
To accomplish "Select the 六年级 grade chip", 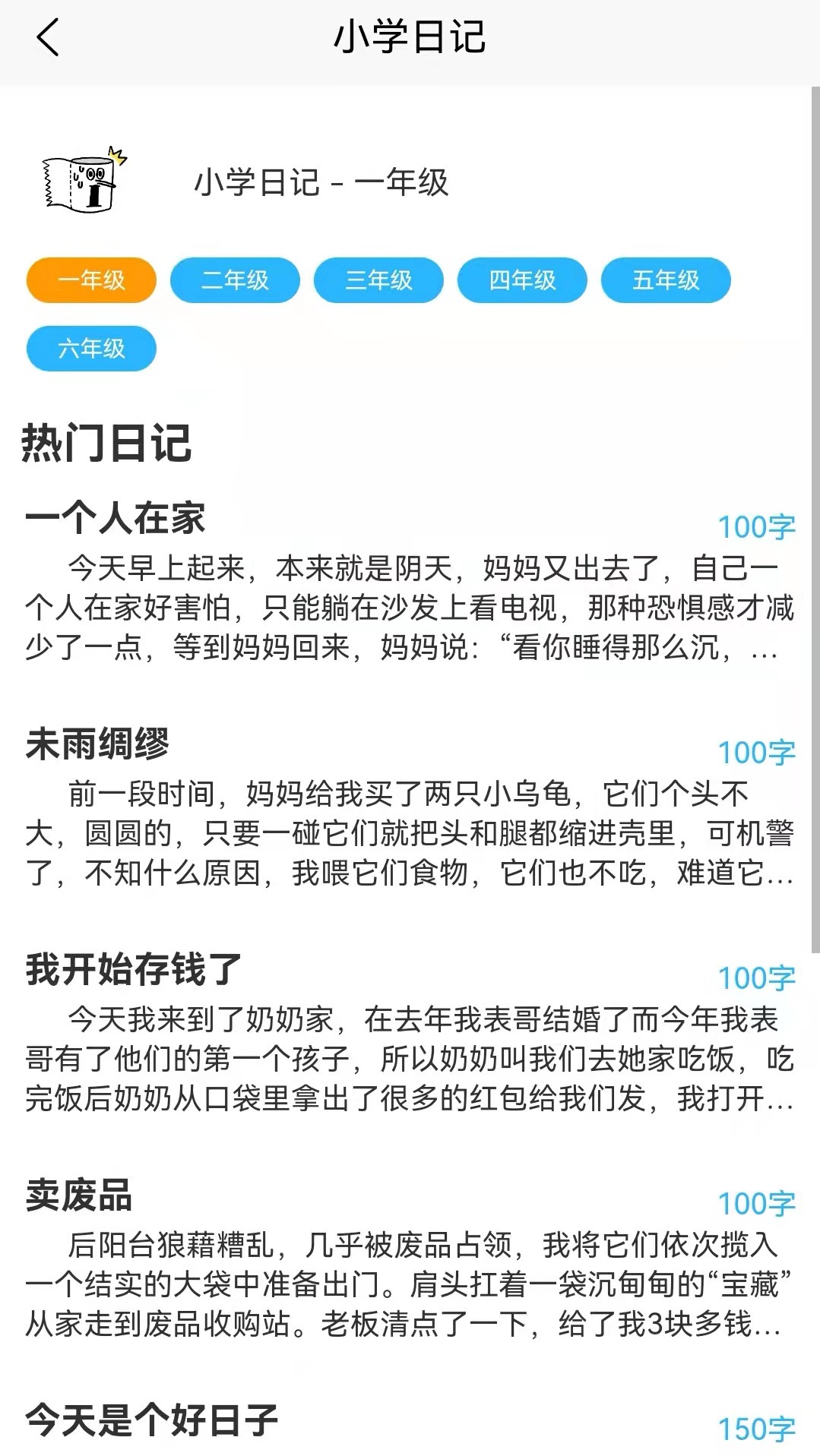I will (x=91, y=349).
